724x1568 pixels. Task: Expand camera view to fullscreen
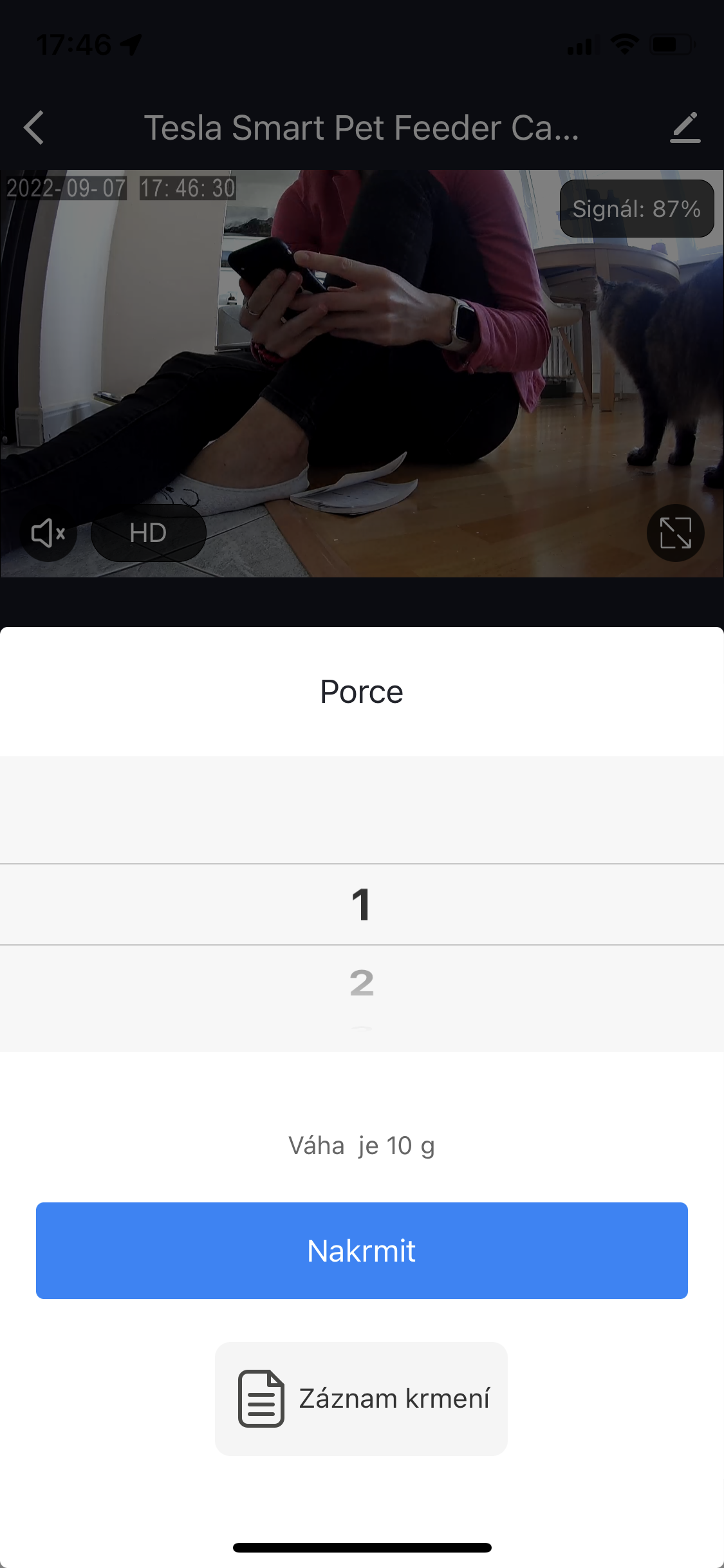click(676, 533)
